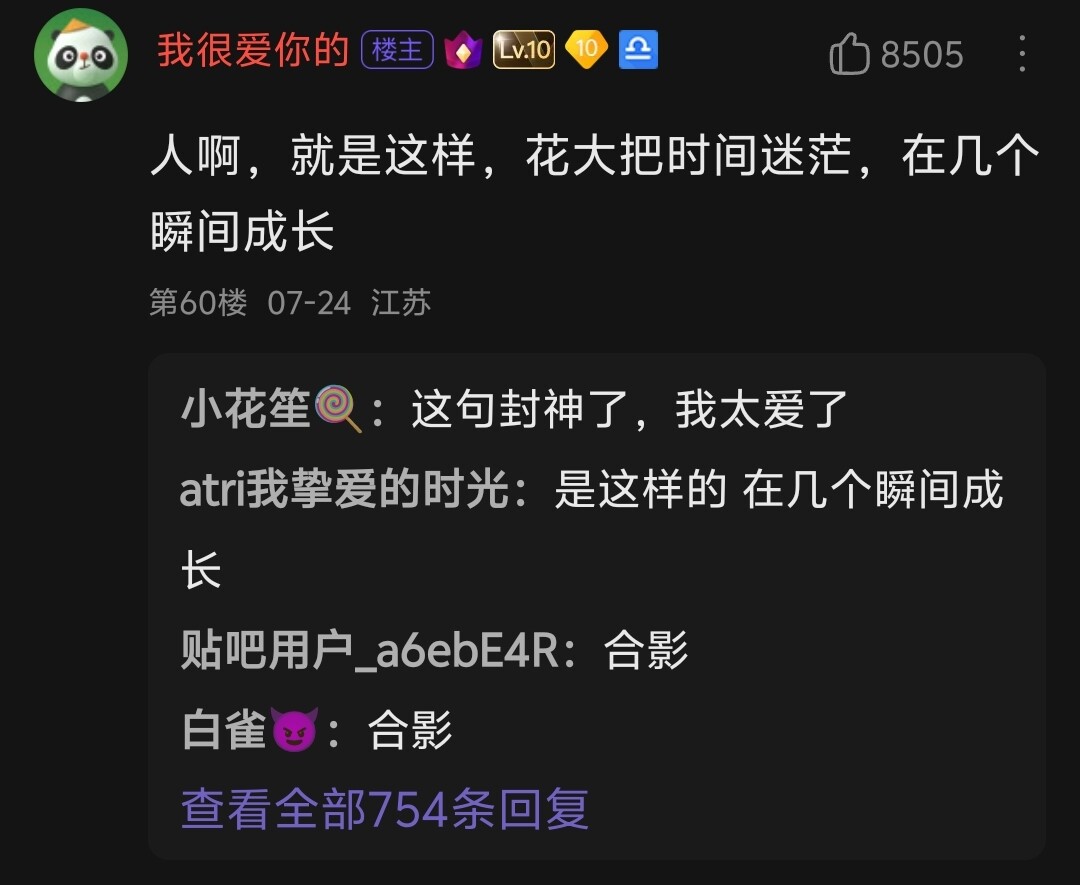The height and width of the screenshot is (885, 1080).
Task: Open the three-dot overflow menu
Action: click(1022, 54)
